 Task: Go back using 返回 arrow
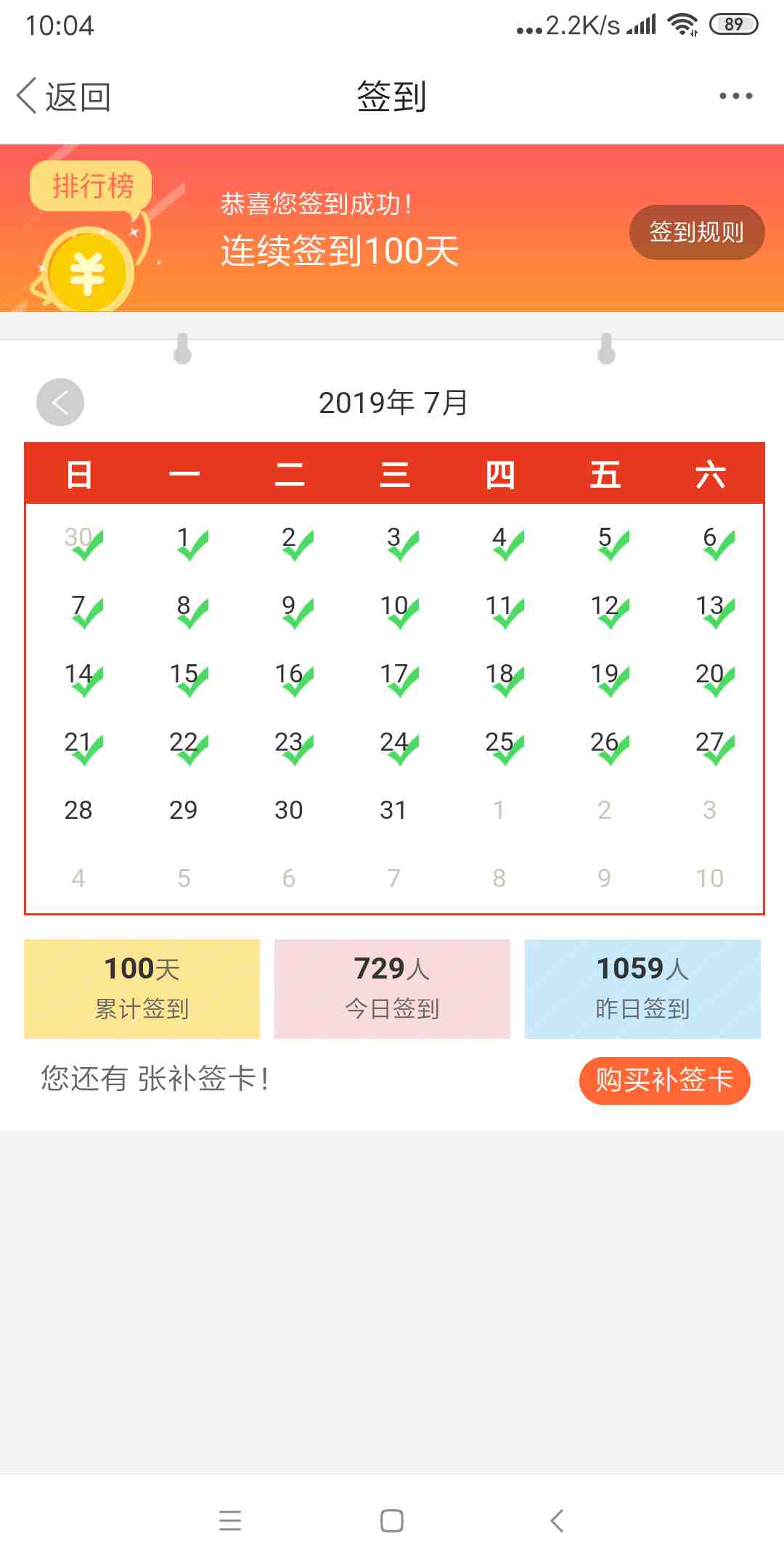coord(62,97)
